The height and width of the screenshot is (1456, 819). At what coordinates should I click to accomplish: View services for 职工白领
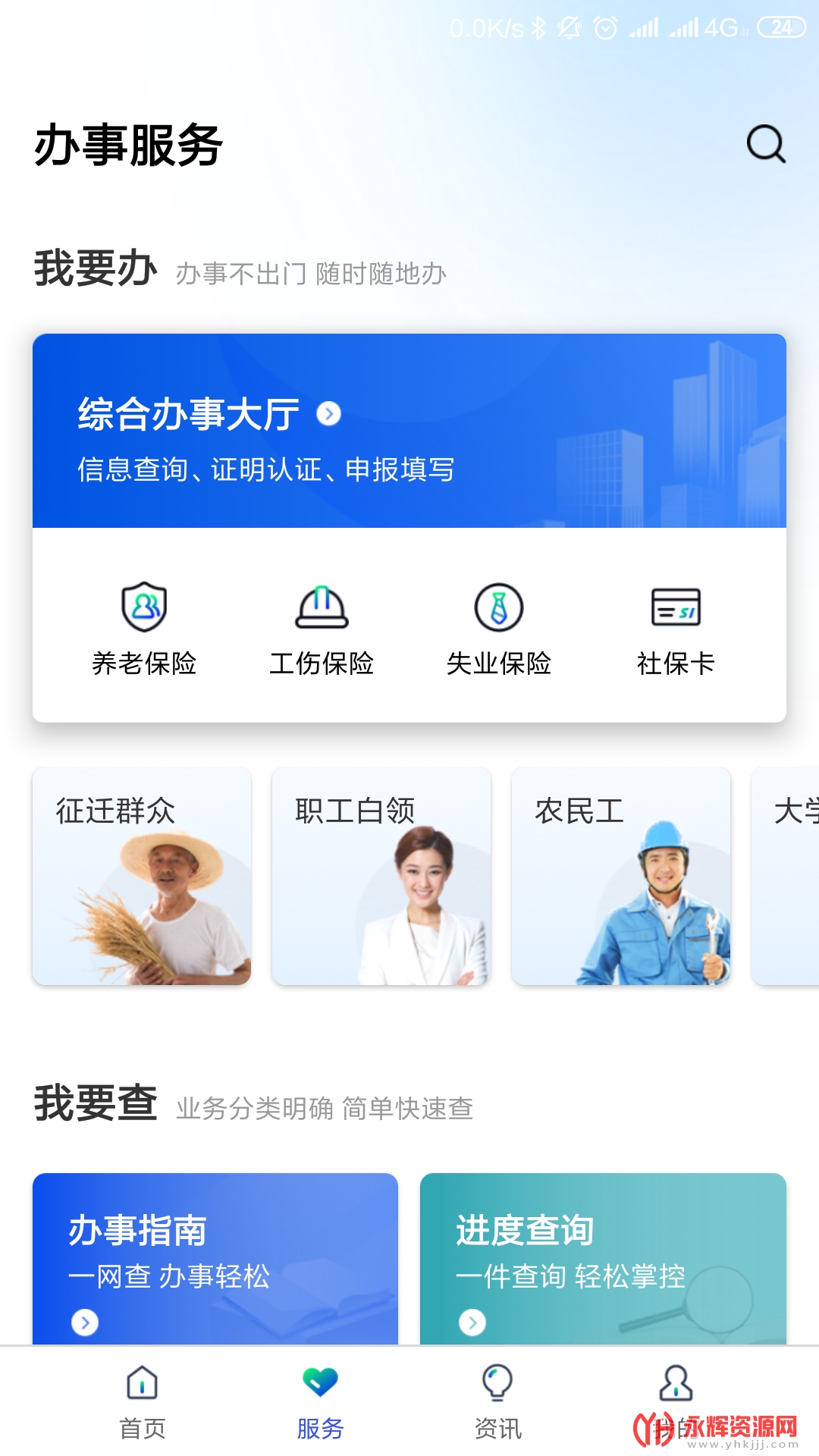click(381, 876)
